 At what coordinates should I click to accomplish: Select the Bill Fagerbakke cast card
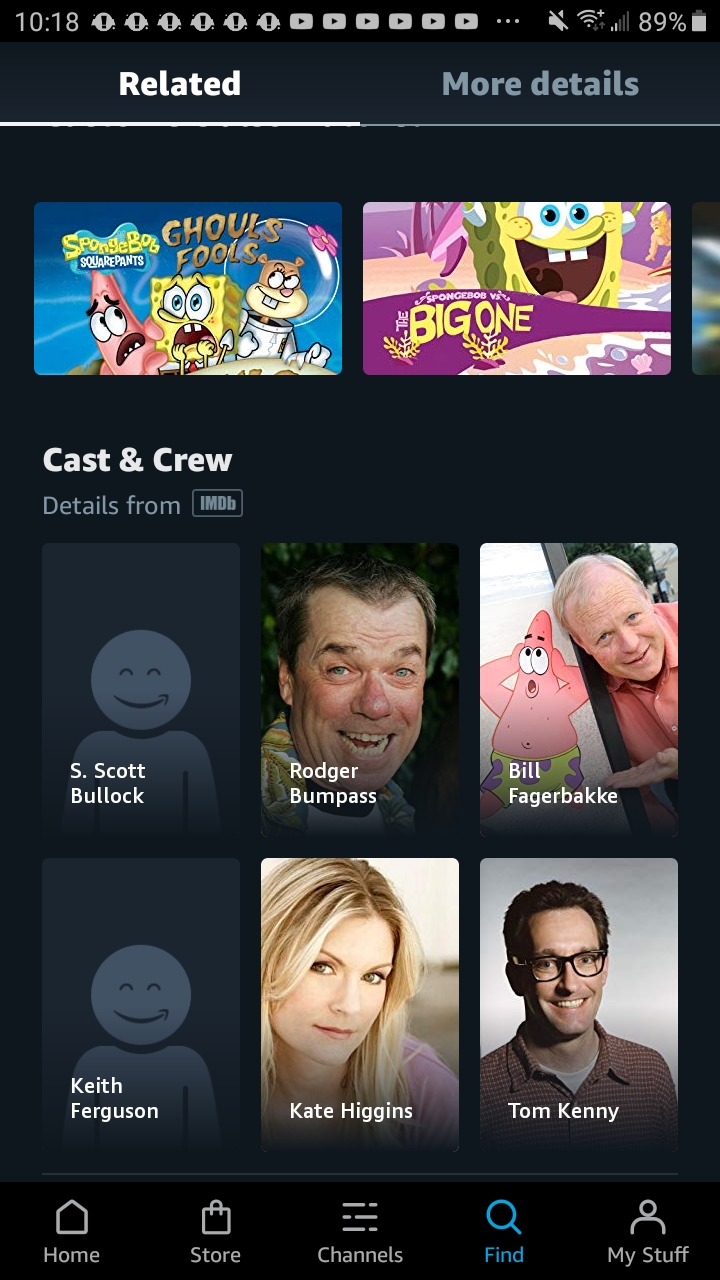click(579, 689)
